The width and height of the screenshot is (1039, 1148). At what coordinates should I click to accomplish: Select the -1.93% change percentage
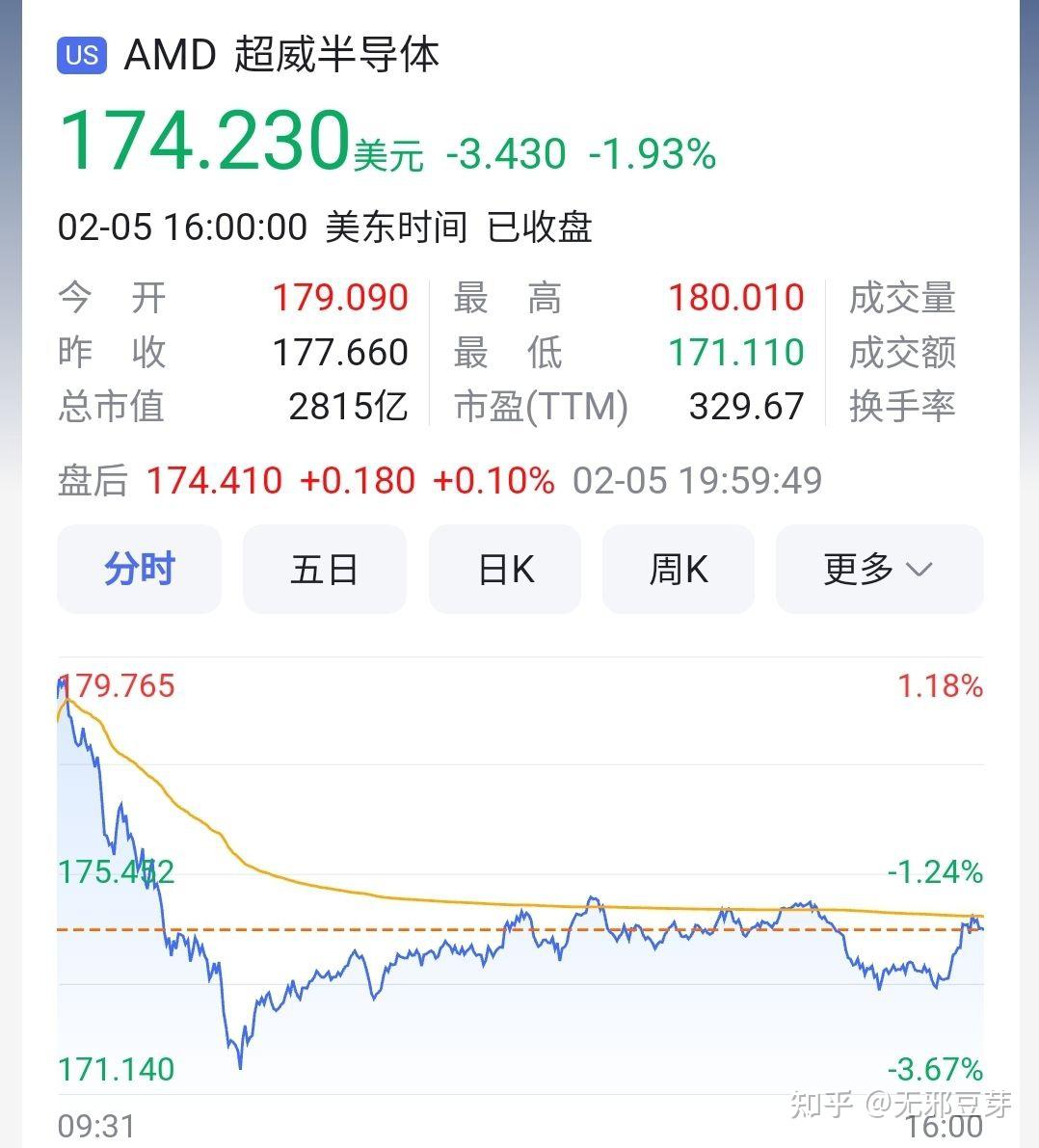tap(649, 152)
